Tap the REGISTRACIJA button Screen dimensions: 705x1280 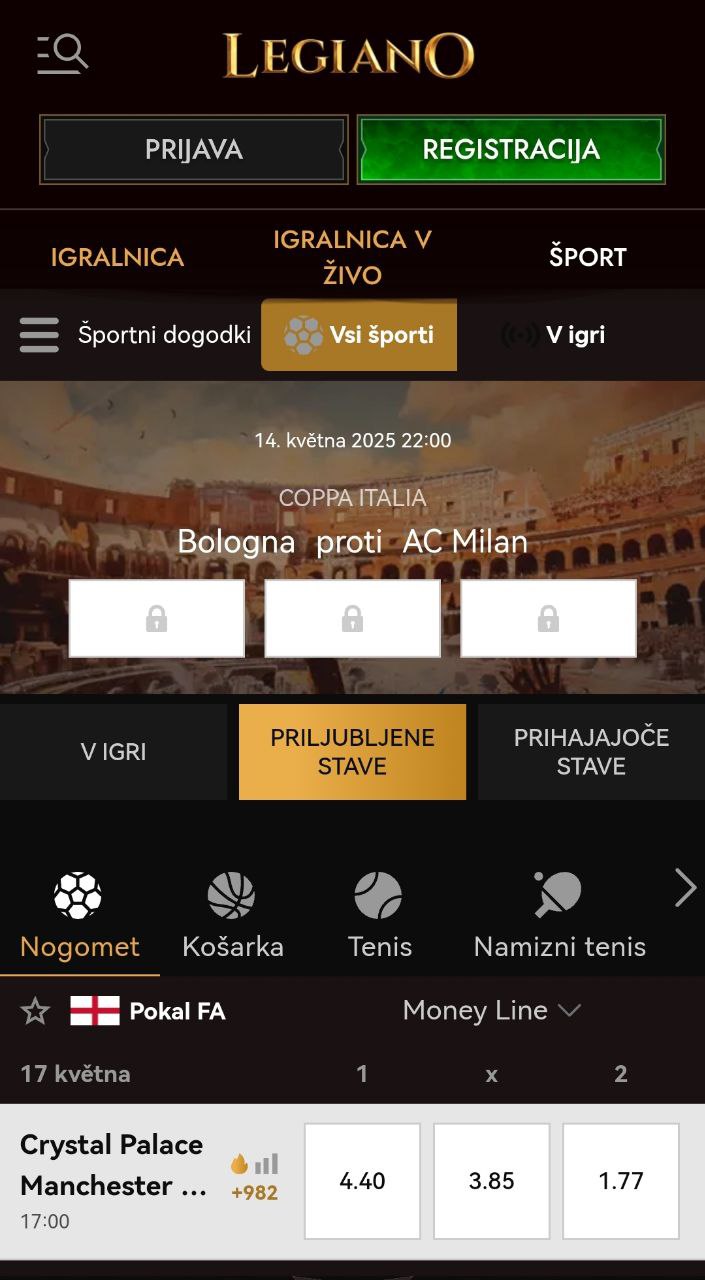511,150
